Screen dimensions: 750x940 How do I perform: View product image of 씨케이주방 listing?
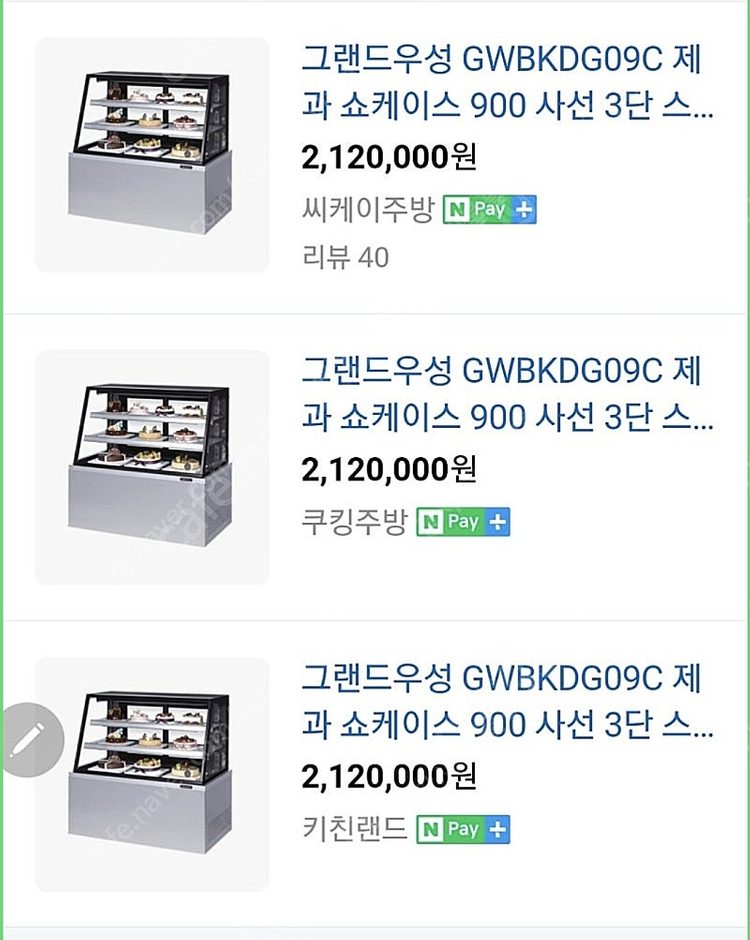pyautogui.click(x=152, y=155)
